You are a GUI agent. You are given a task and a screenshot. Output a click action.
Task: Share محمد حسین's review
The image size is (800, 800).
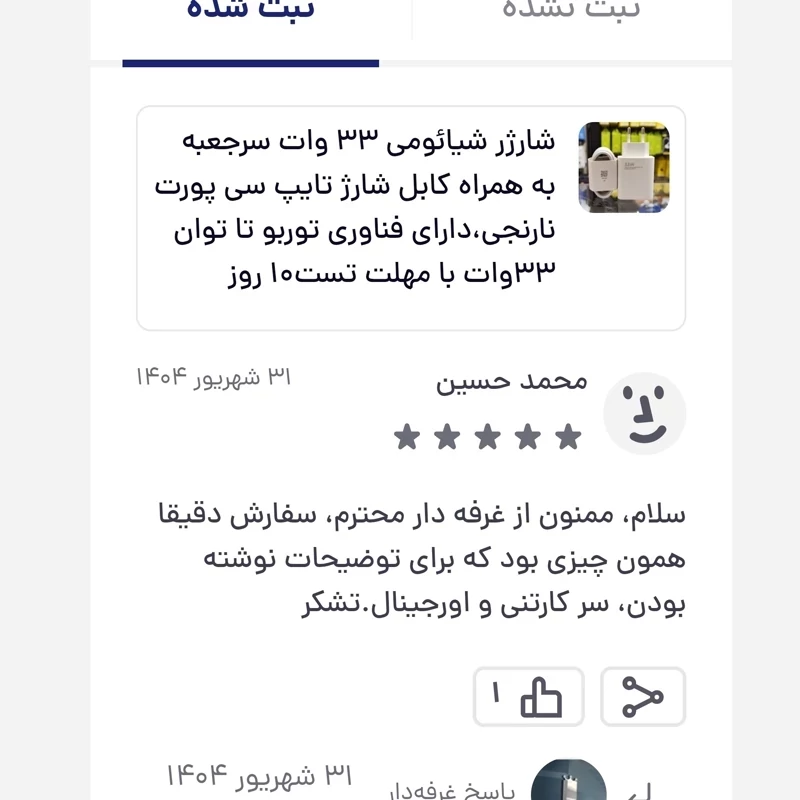tap(643, 696)
